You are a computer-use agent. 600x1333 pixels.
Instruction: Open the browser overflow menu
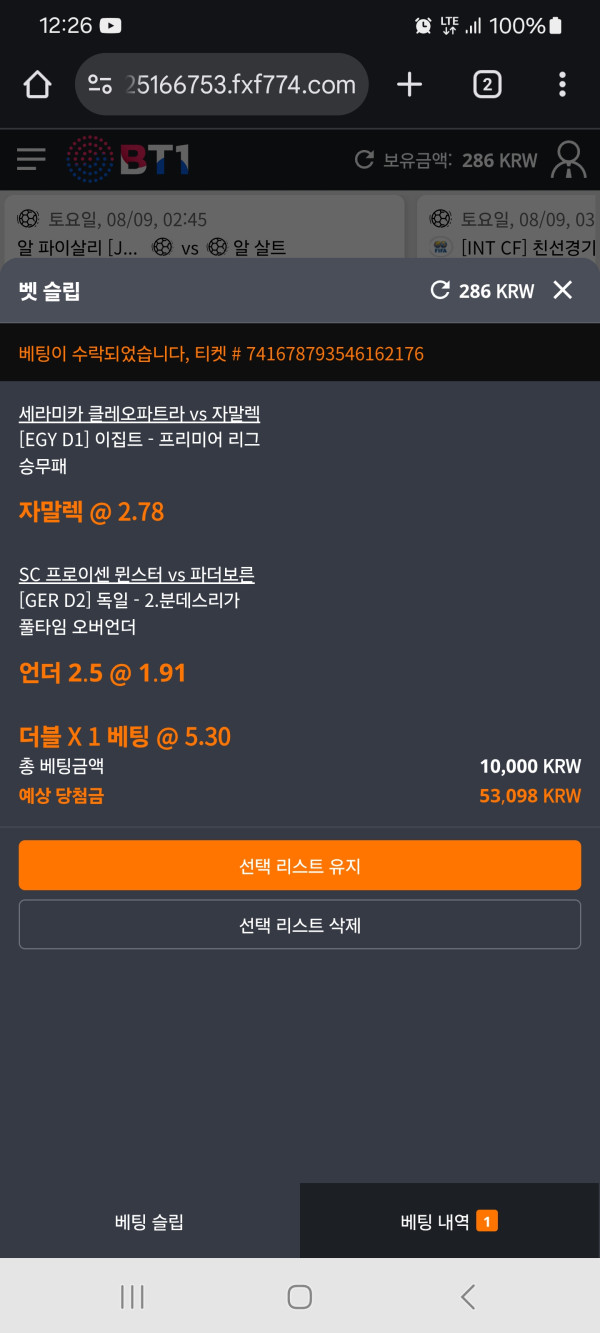point(562,85)
